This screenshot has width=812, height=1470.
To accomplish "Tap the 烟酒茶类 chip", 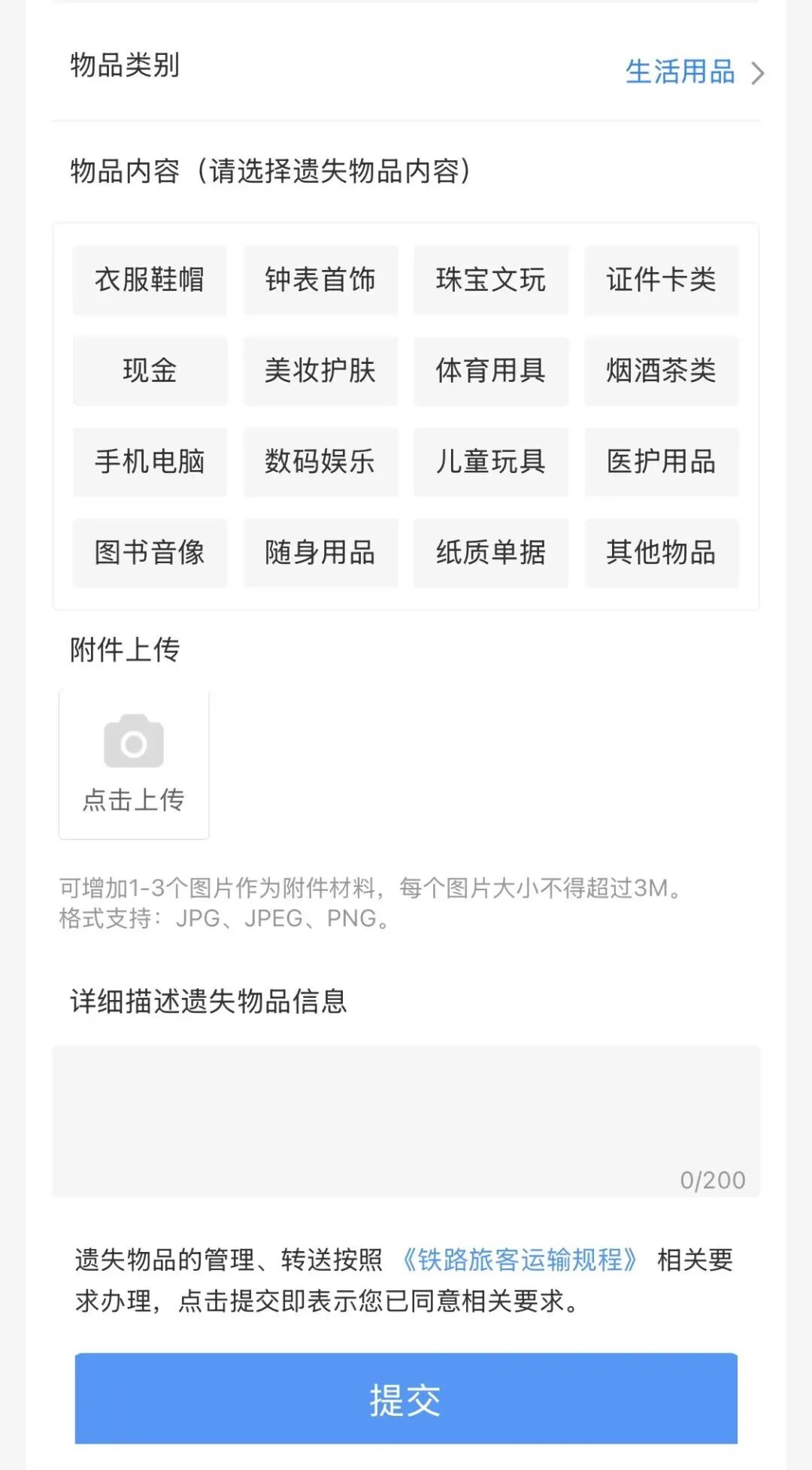I will pyautogui.click(x=662, y=371).
